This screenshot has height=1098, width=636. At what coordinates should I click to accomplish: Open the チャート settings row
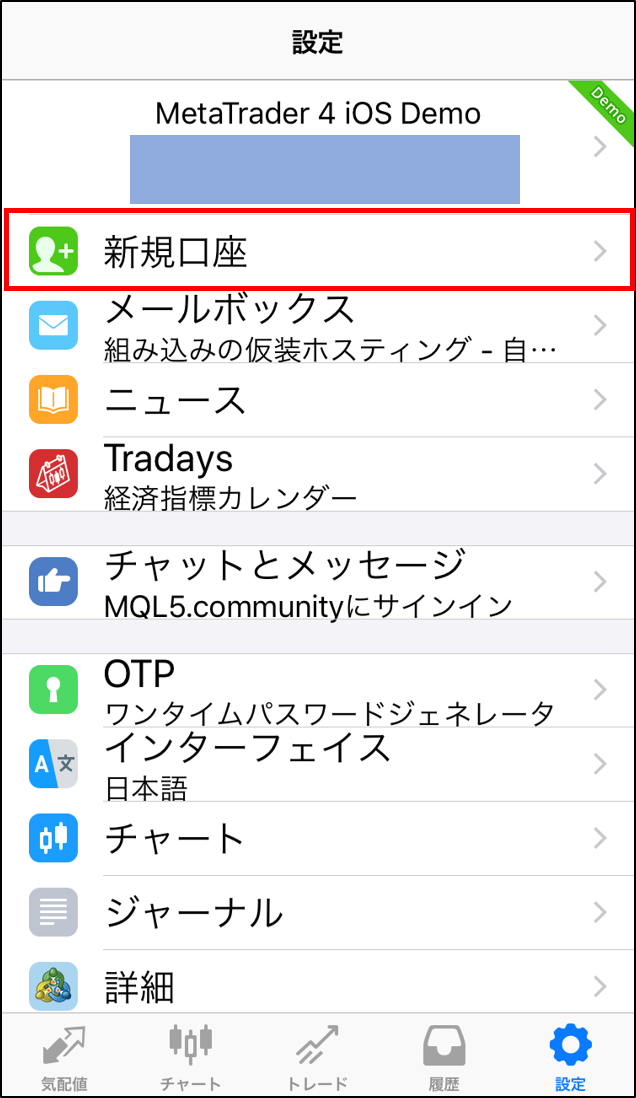coord(318,838)
